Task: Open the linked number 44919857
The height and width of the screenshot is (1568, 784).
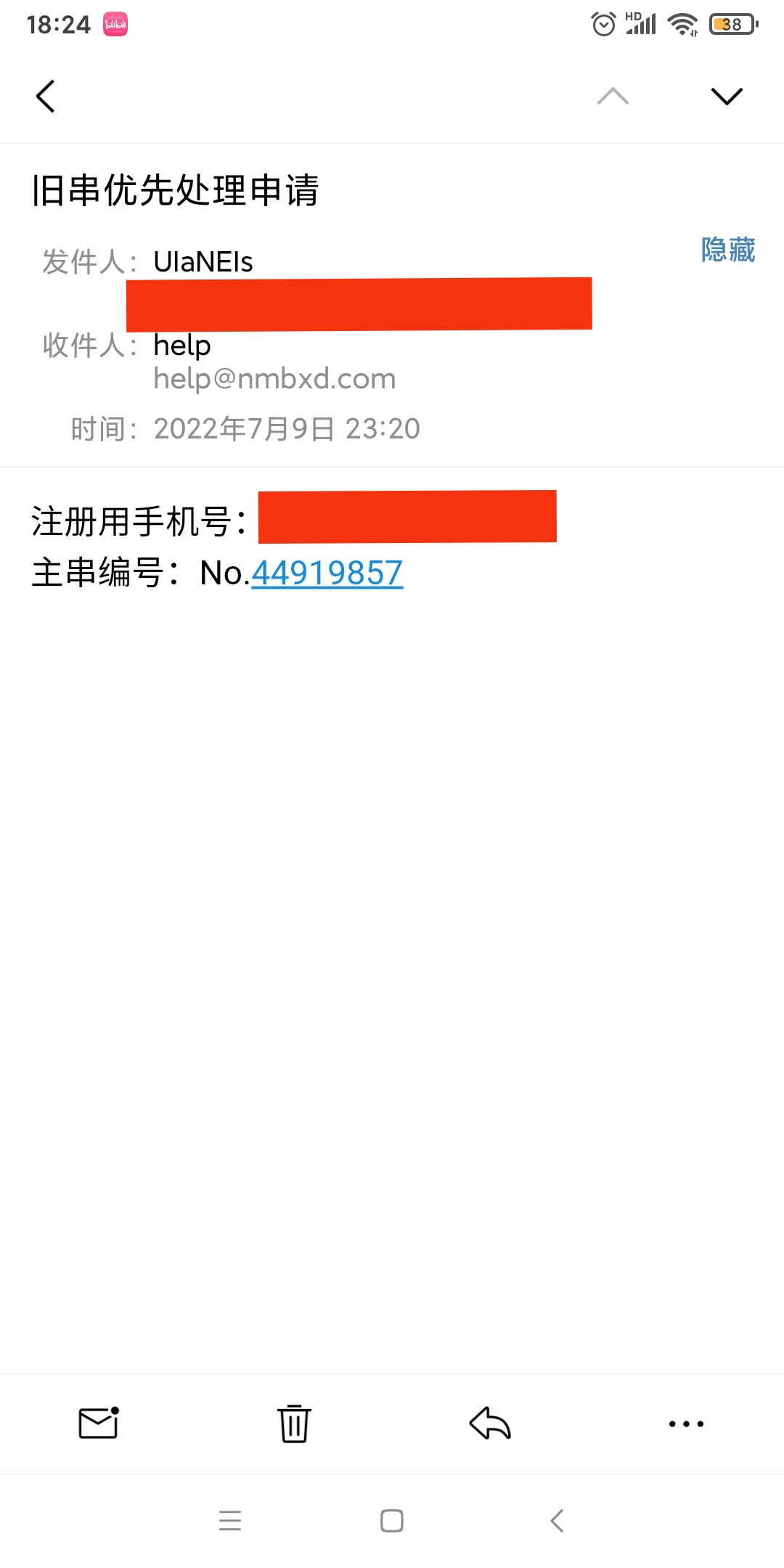Action: [327, 573]
